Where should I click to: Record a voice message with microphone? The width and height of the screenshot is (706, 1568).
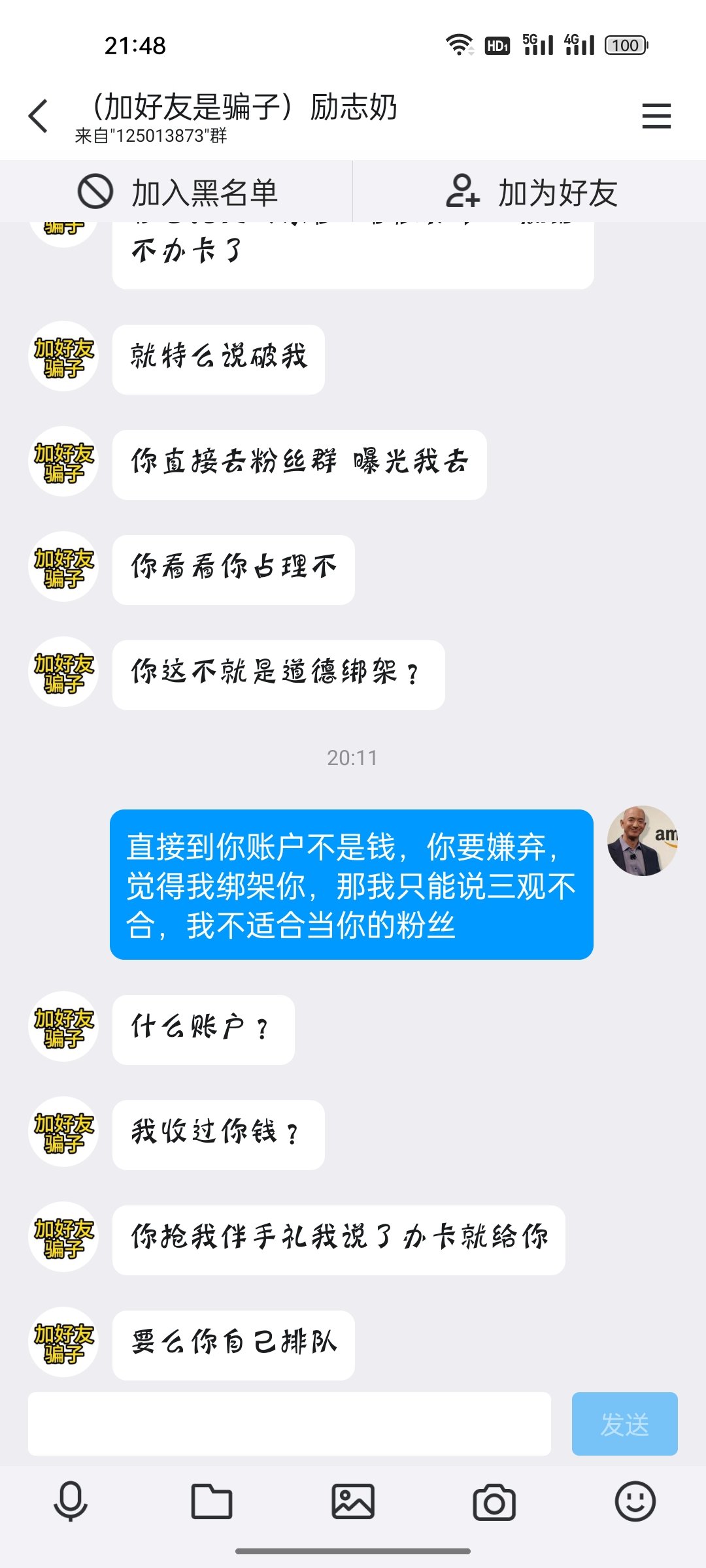coord(71,1501)
